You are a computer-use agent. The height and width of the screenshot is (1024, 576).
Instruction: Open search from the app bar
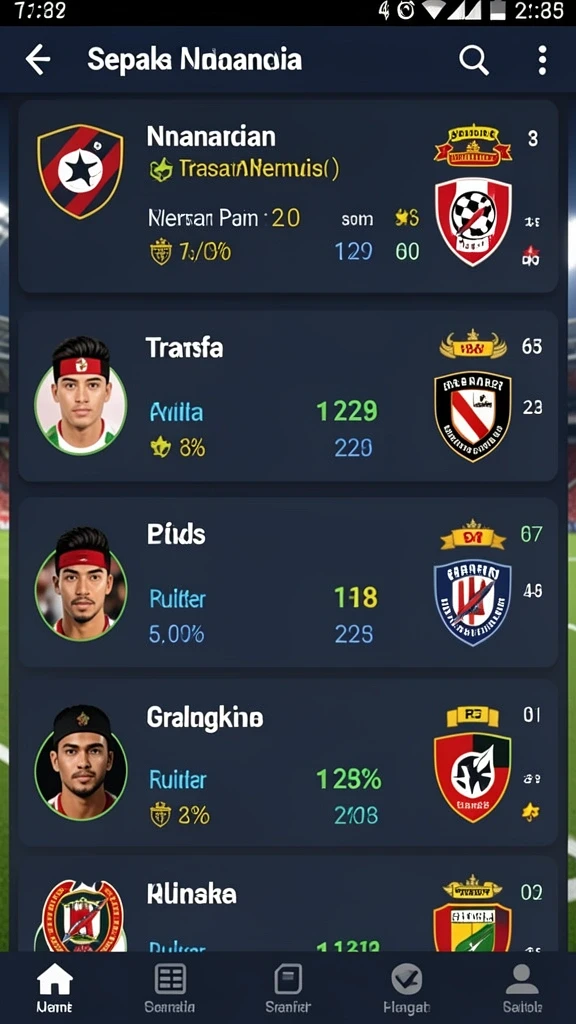click(x=473, y=60)
